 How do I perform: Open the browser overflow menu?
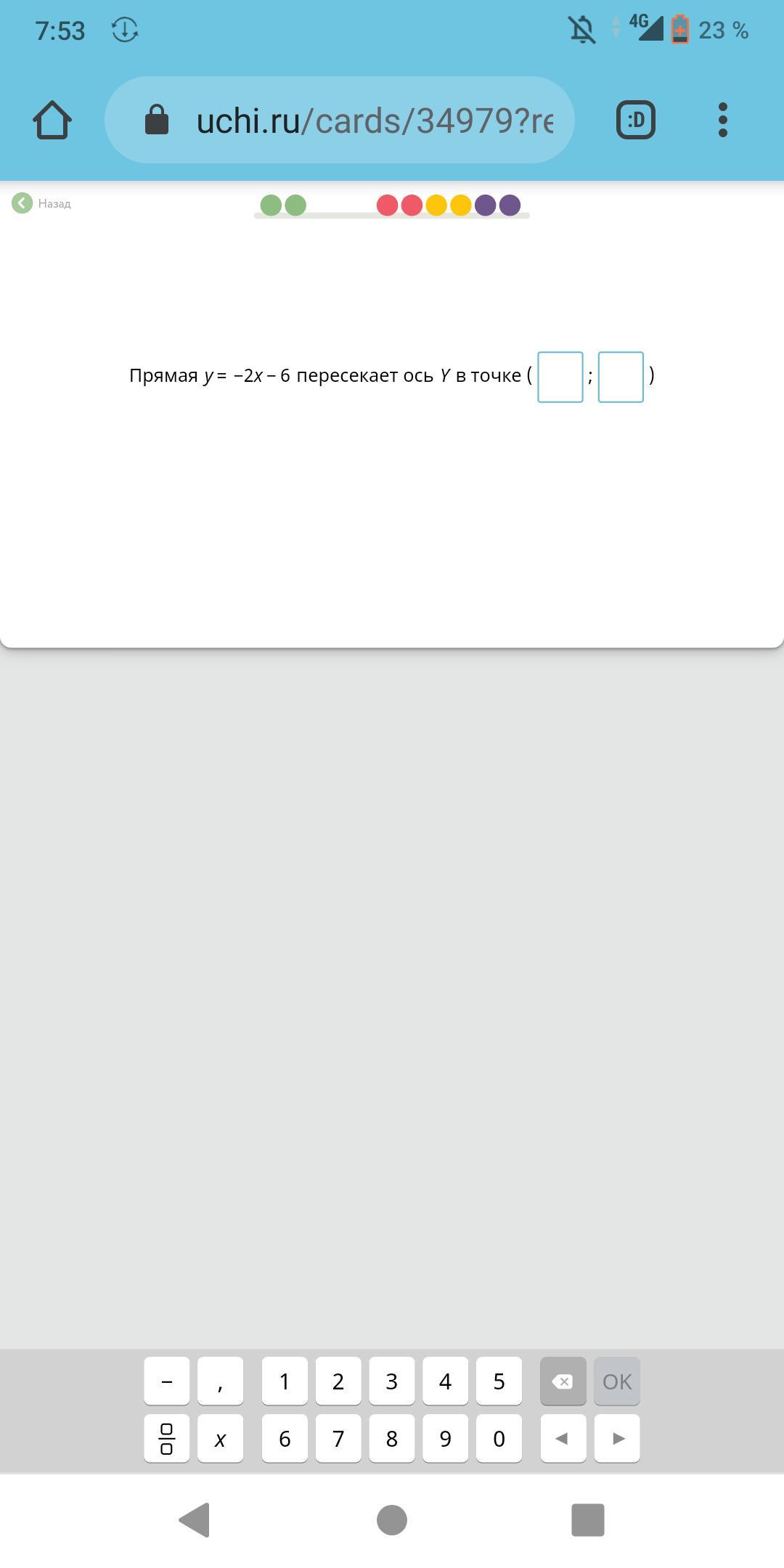(722, 120)
